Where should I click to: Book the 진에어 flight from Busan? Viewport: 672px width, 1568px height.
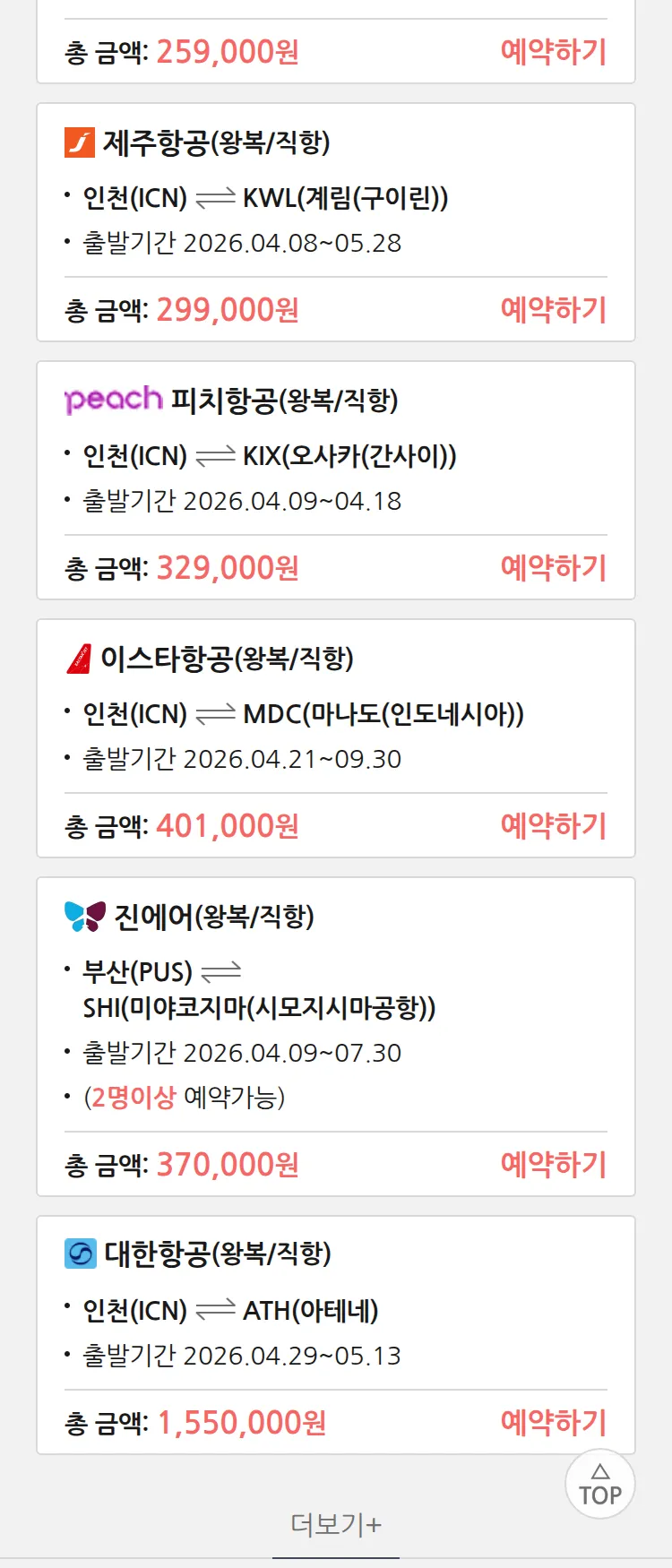(553, 1165)
